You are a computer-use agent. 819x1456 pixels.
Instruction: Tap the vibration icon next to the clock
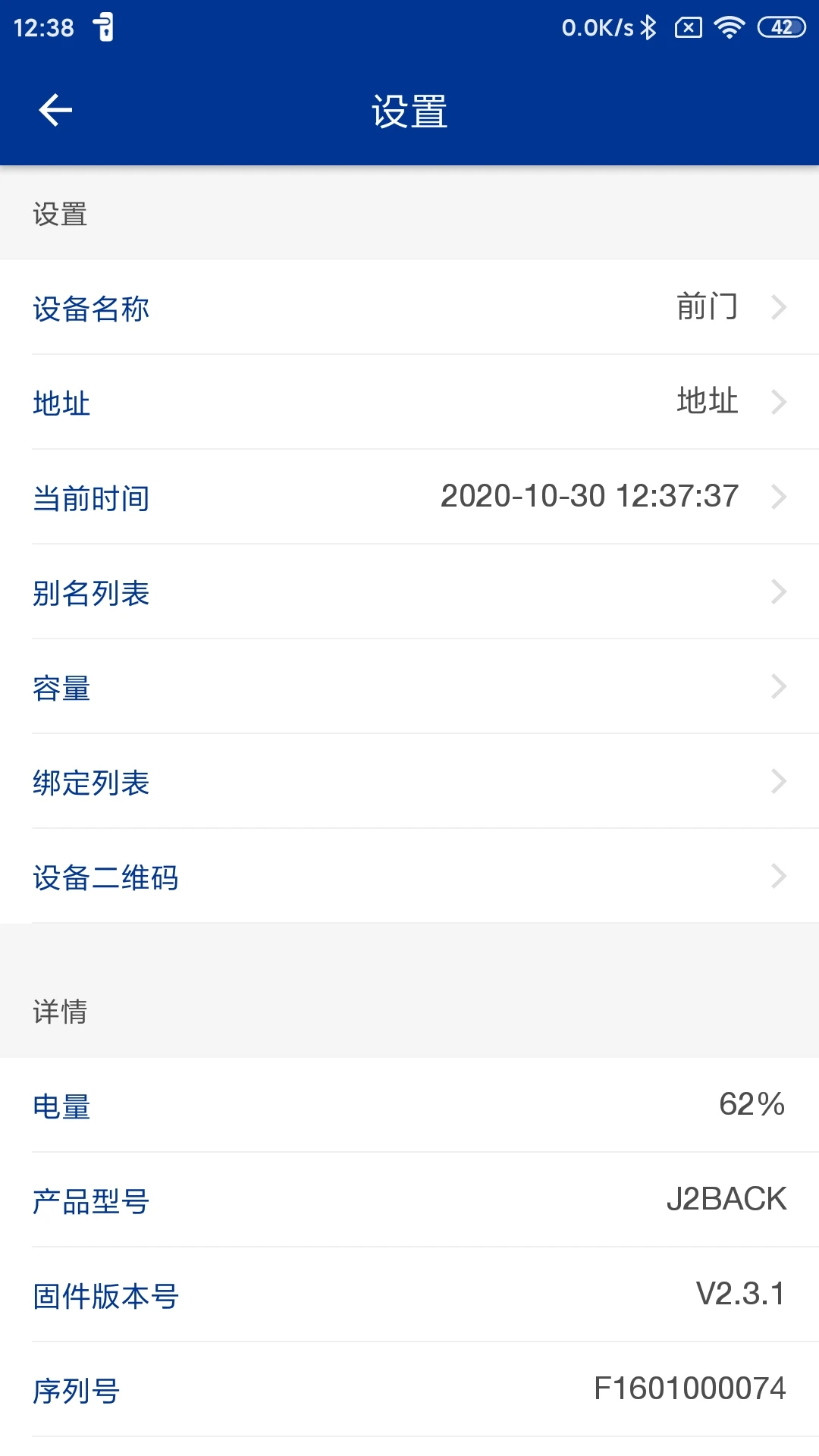(104, 28)
